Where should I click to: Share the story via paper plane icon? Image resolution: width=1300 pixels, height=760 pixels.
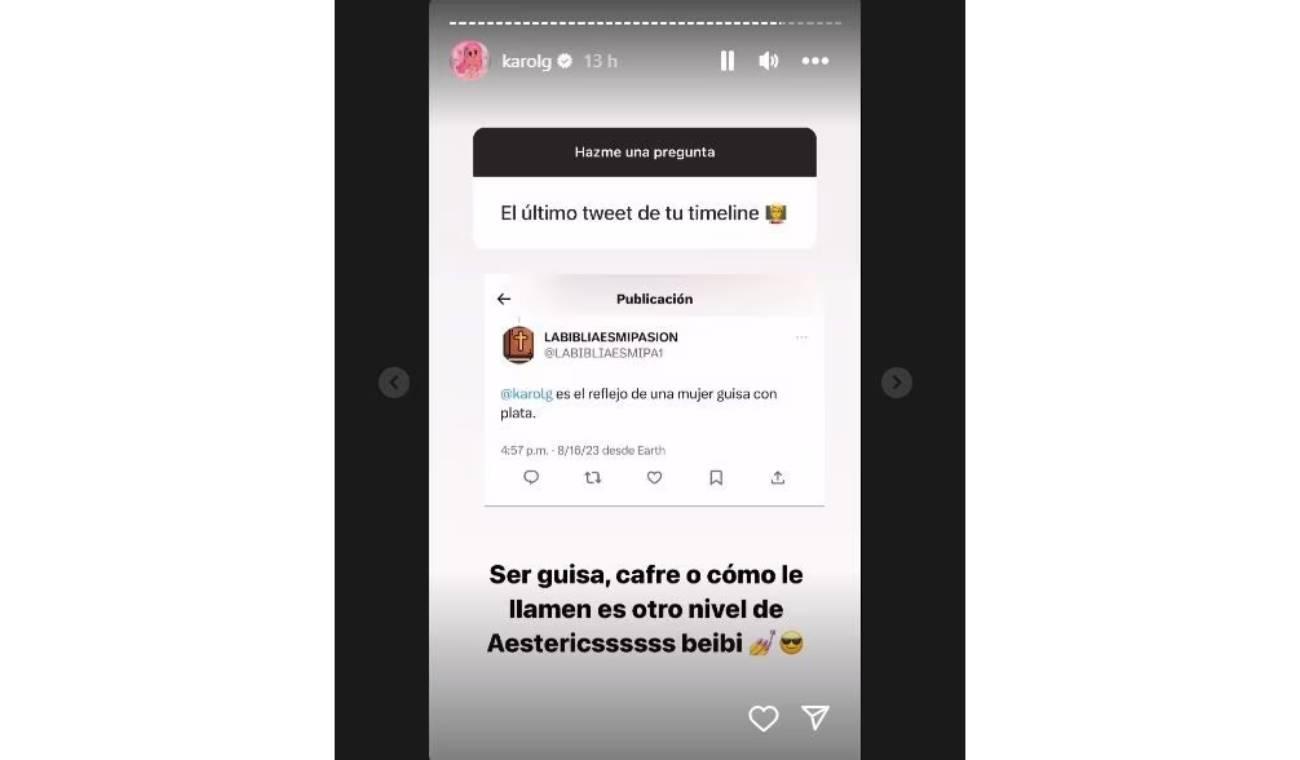[815, 717]
